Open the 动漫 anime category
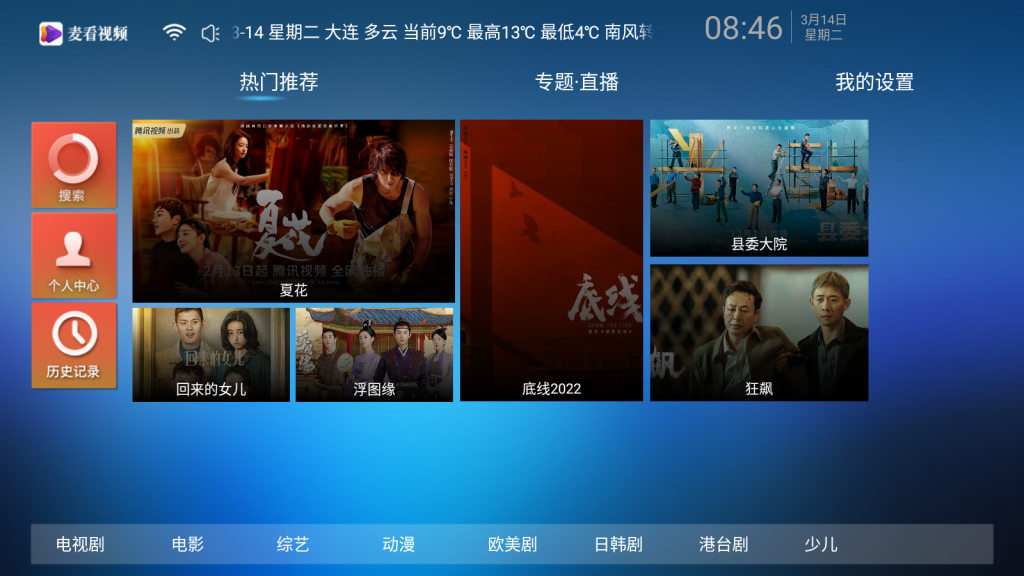 [x=398, y=545]
